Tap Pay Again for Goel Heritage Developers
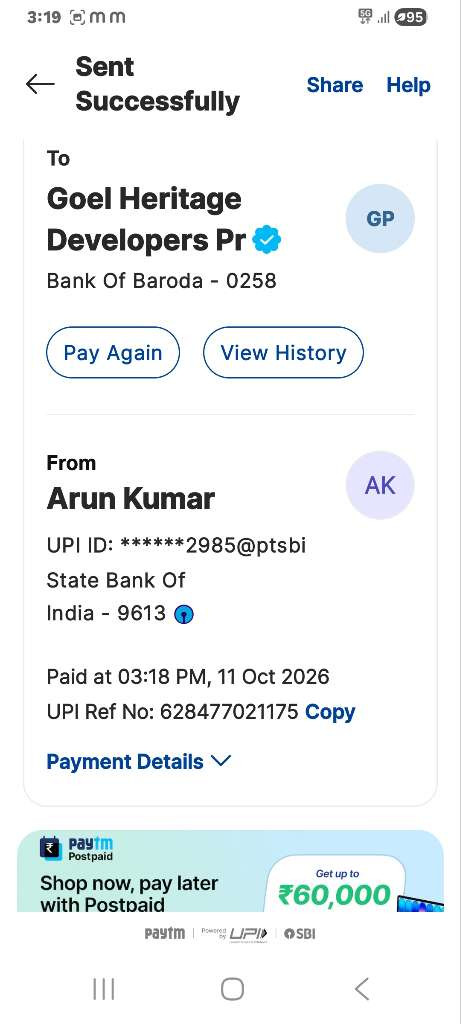The image size is (461, 1024). click(112, 353)
